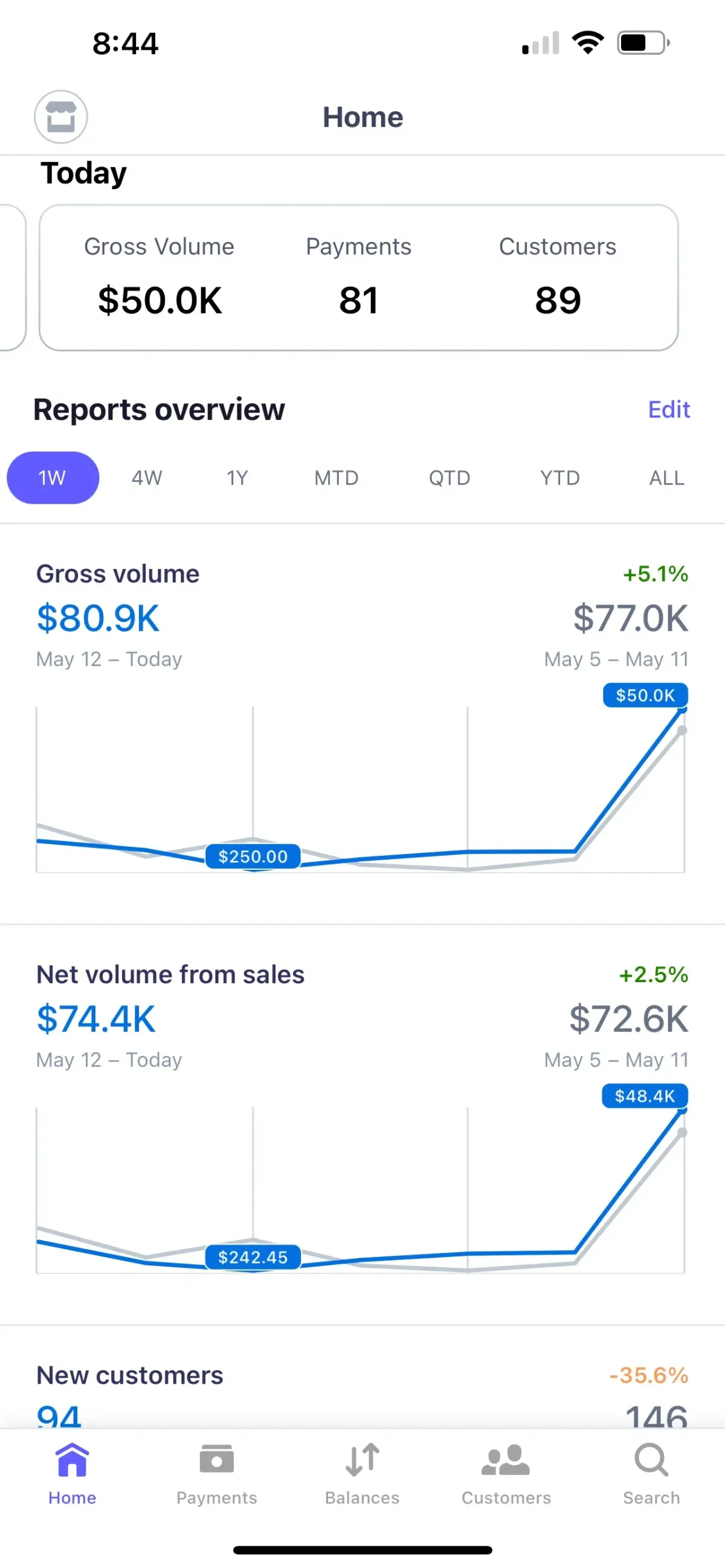
Task: Edit the reports overview
Action: coord(669,410)
